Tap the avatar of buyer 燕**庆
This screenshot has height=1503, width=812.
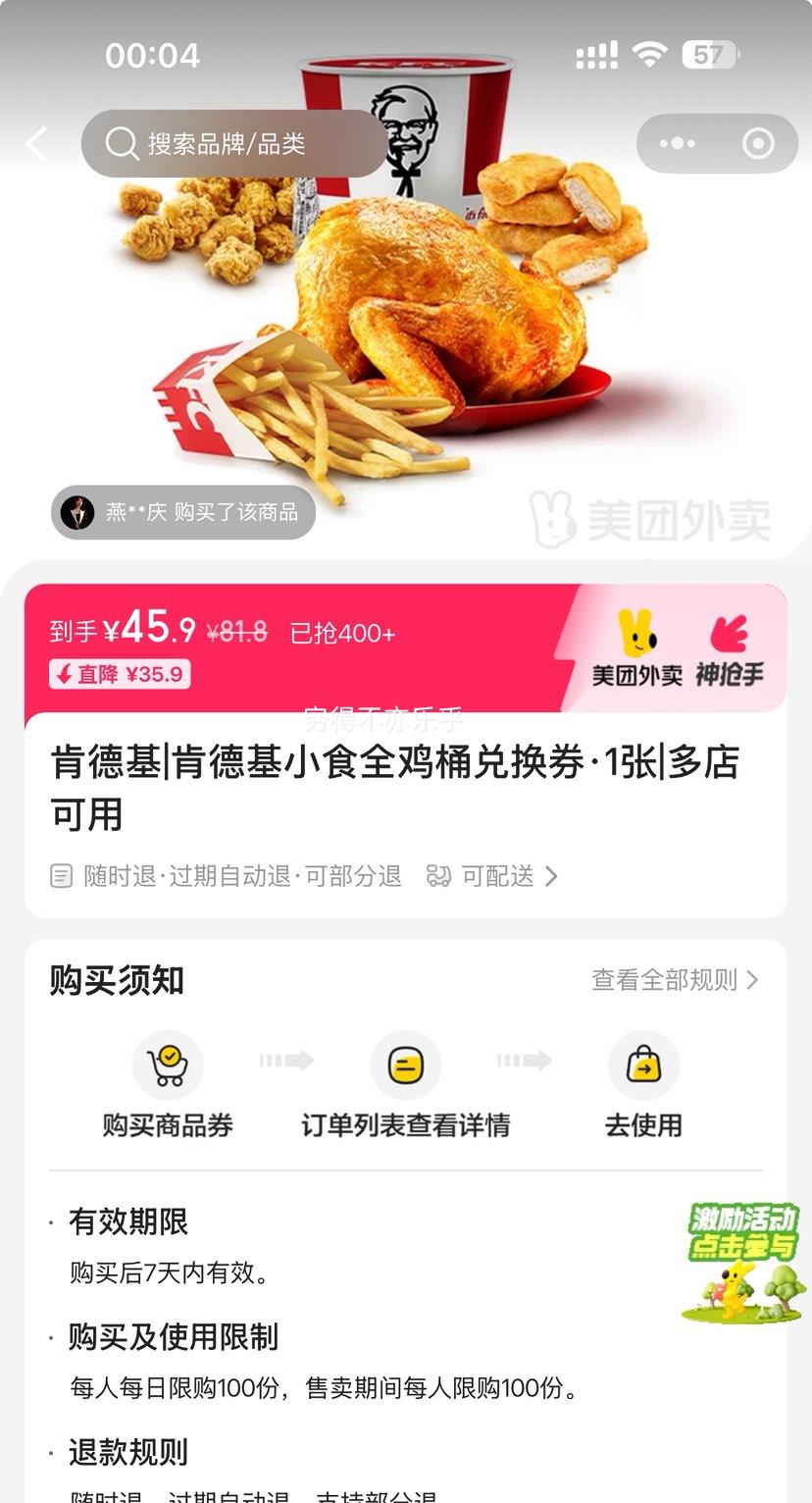[78, 511]
